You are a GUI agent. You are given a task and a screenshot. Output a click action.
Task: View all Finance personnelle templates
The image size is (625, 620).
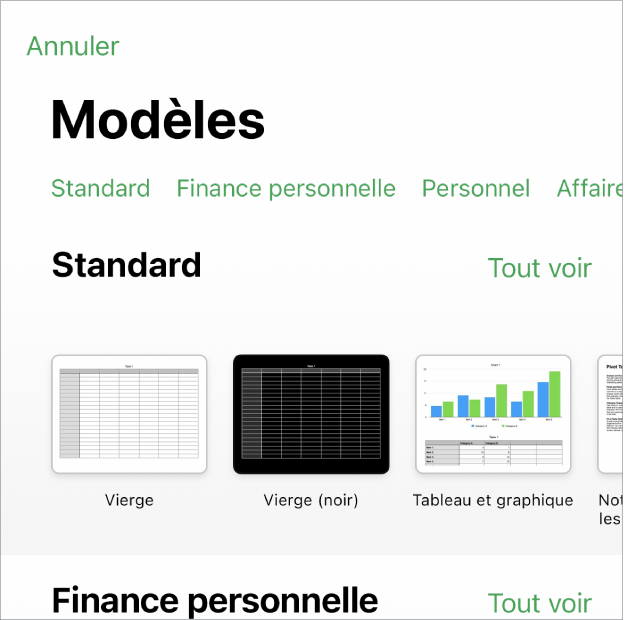tap(539, 603)
